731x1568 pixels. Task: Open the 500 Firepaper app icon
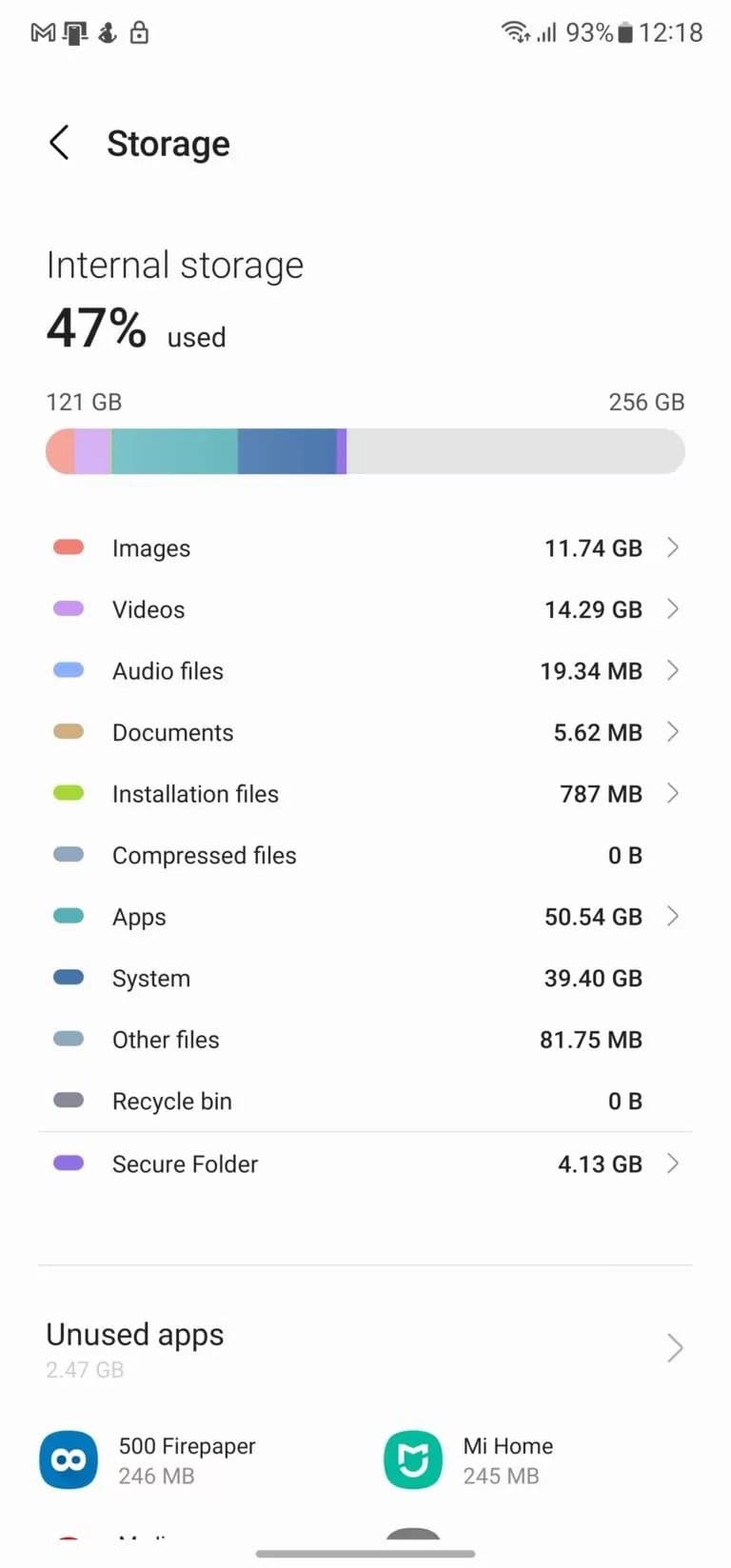(68, 1459)
